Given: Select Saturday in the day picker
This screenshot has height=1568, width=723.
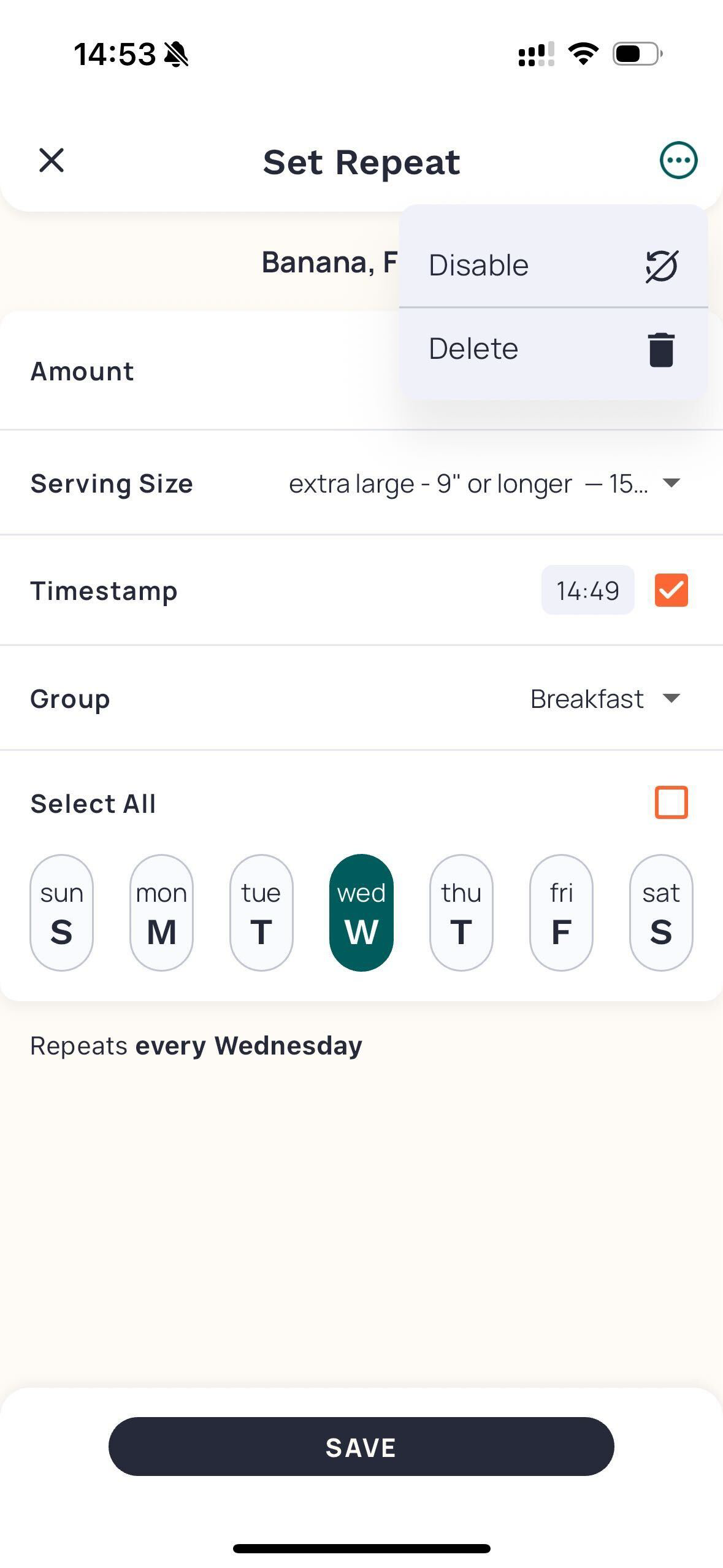Looking at the screenshot, I should tap(661, 913).
